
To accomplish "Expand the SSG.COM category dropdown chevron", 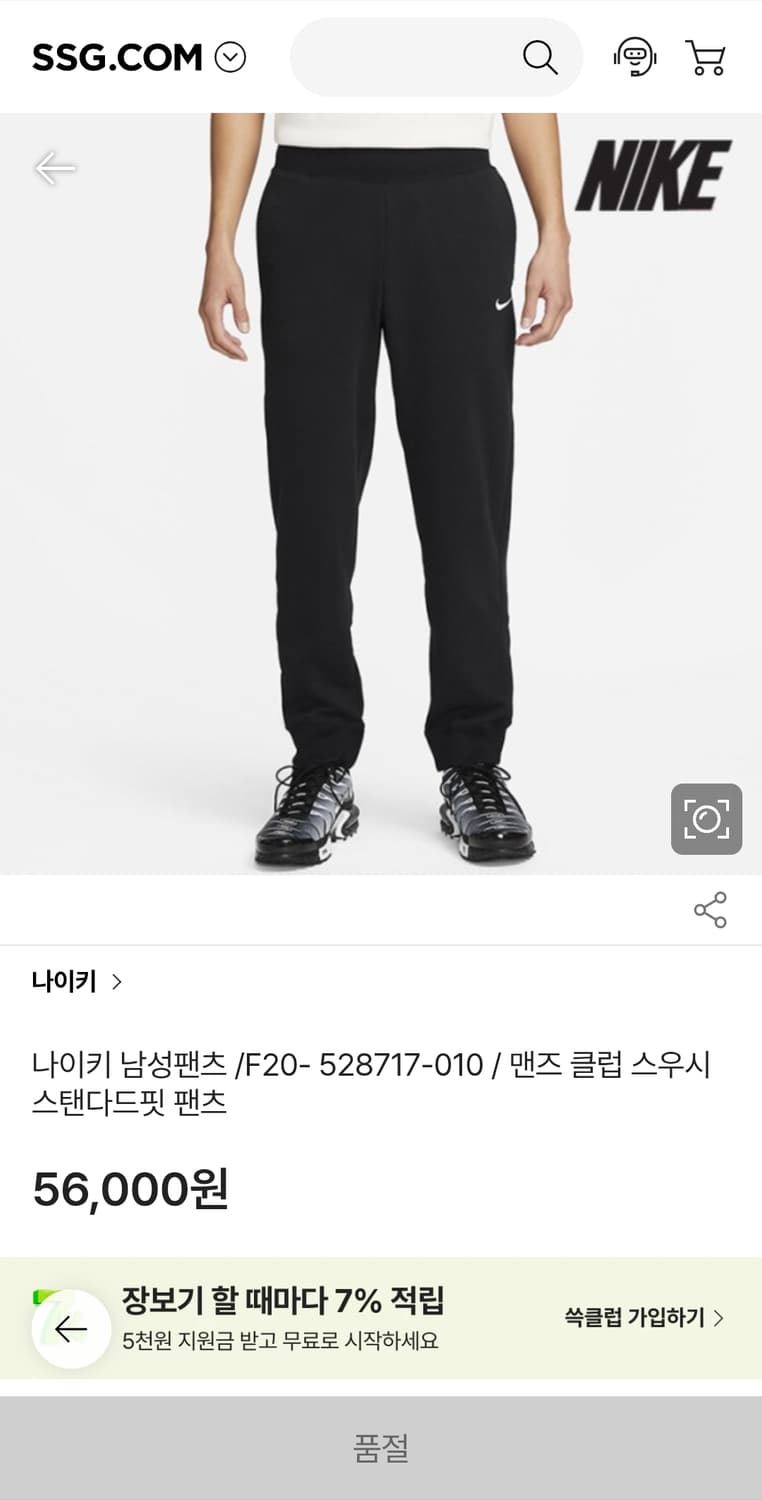I will pos(231,57).
